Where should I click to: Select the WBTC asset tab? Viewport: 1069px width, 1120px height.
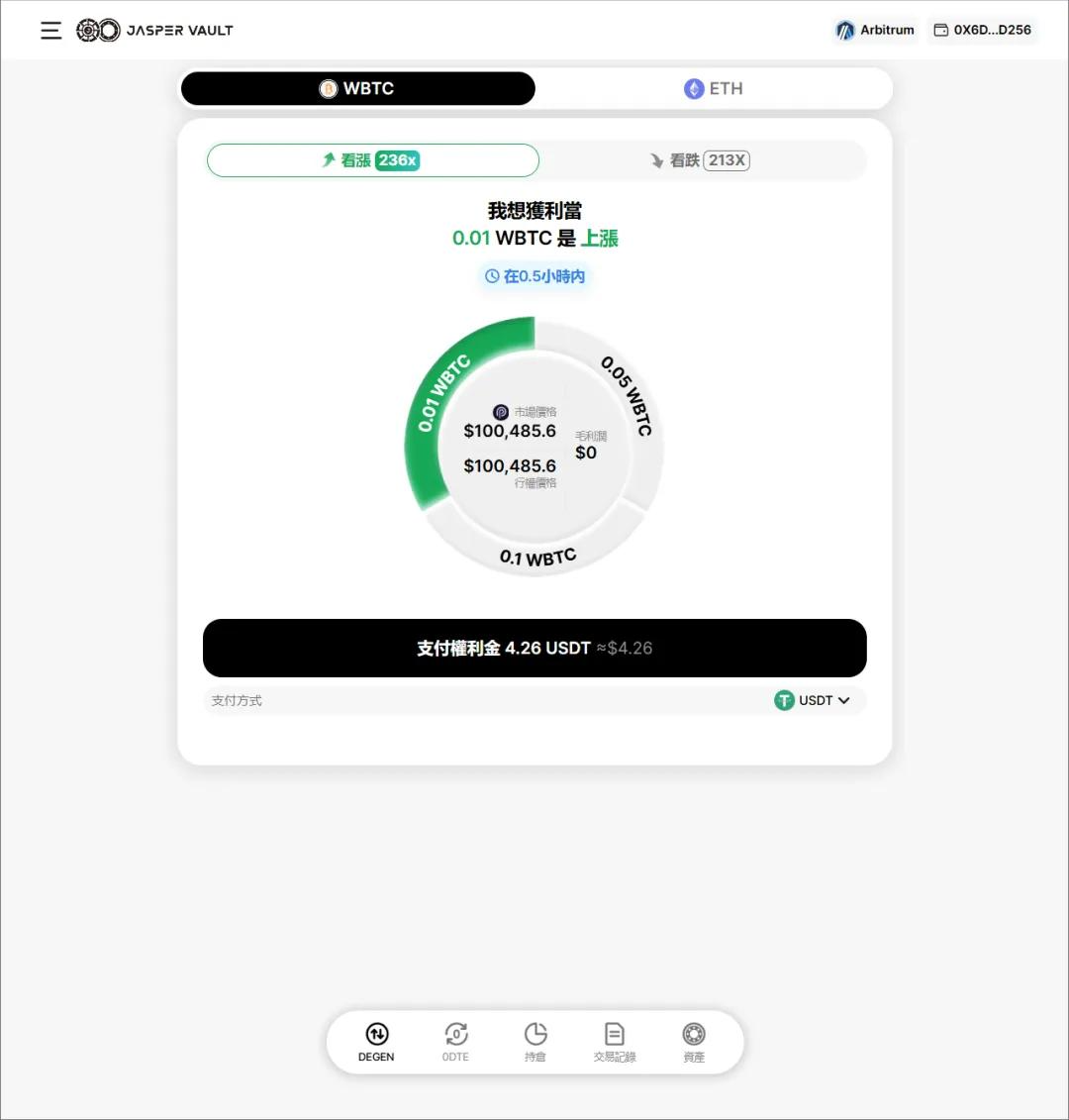pyautogui.click(x=357, y=89)
